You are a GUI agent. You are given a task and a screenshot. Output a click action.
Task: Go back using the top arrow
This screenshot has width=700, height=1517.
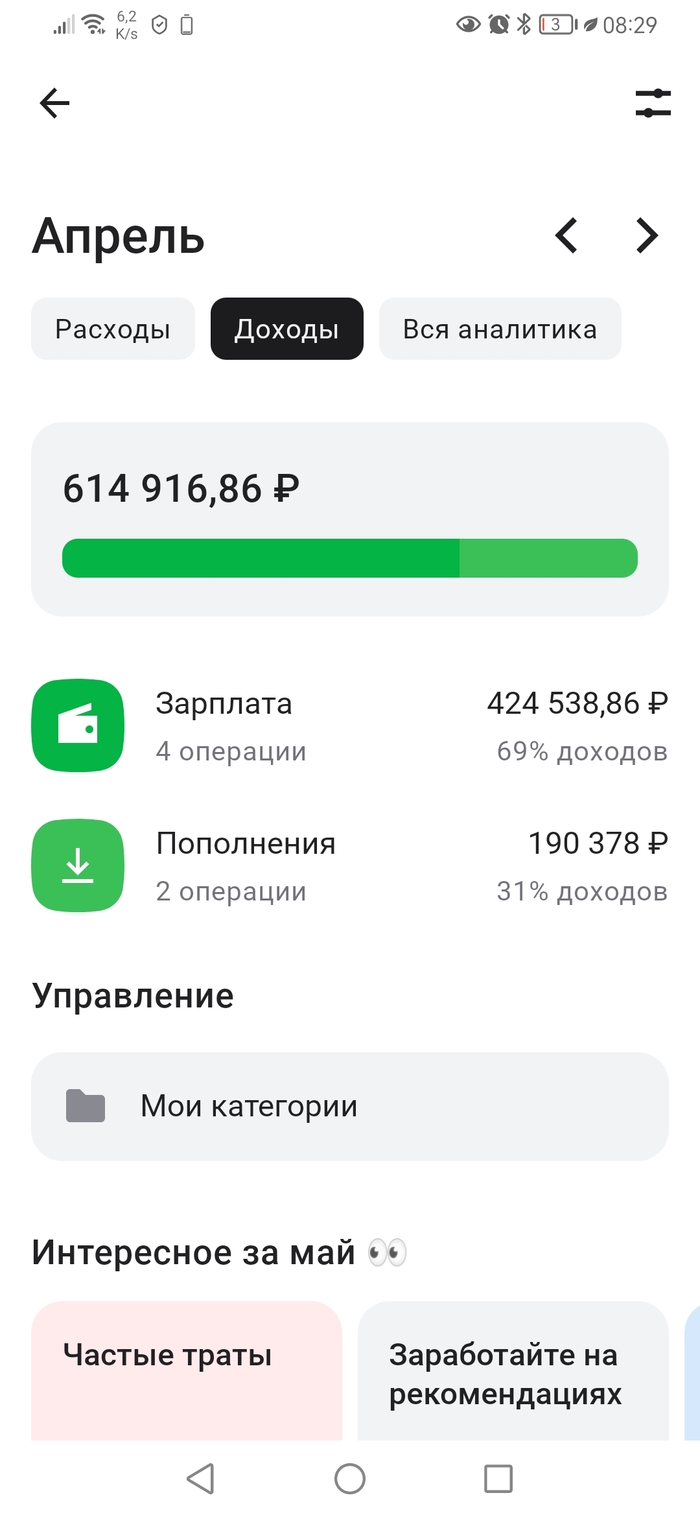[x=54, y=103]
